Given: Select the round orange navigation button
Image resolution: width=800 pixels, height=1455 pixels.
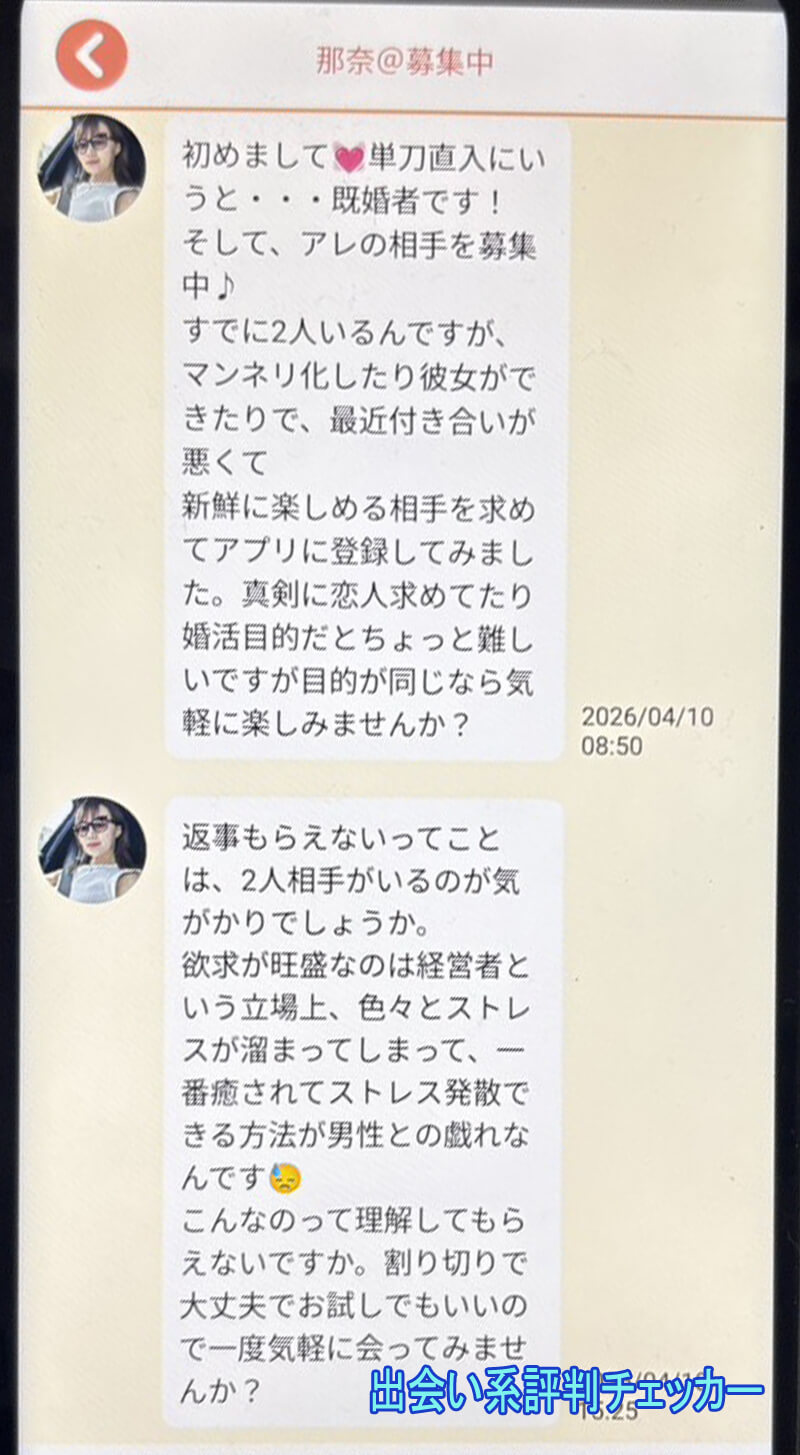Looking at the screenshot, I should point(91,55).
